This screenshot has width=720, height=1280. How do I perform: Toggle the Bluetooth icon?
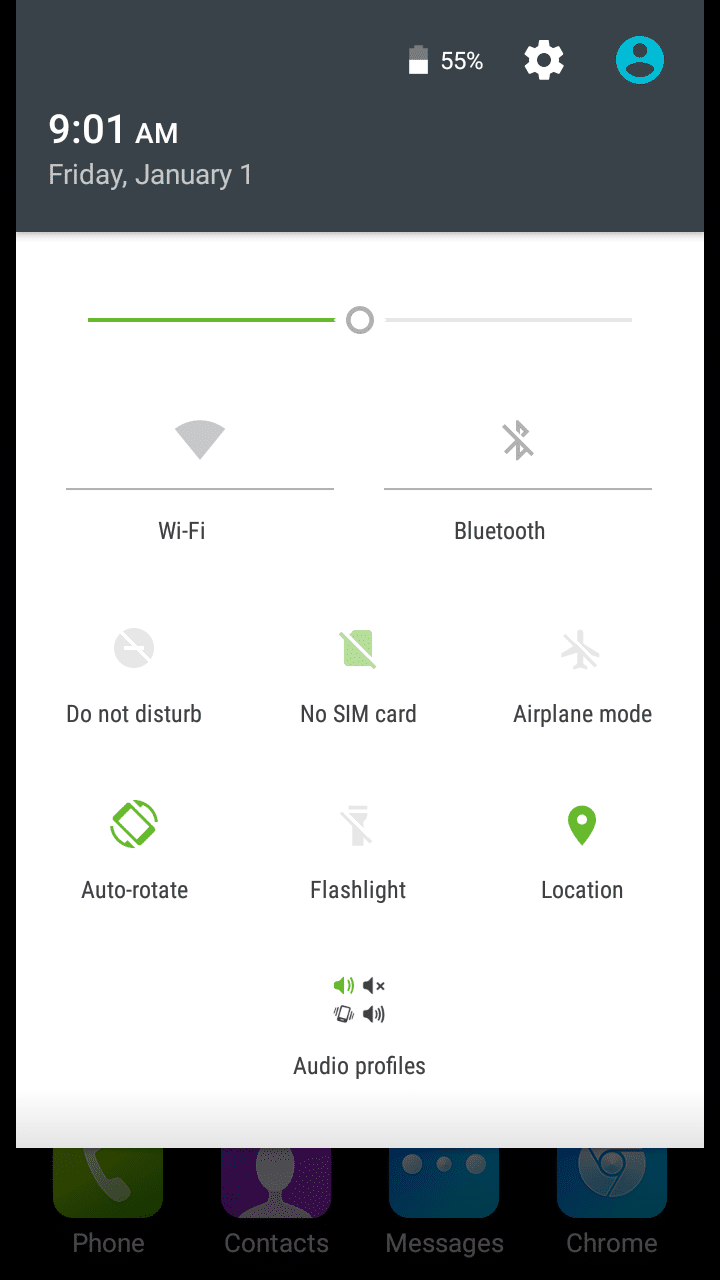point(518,440)
